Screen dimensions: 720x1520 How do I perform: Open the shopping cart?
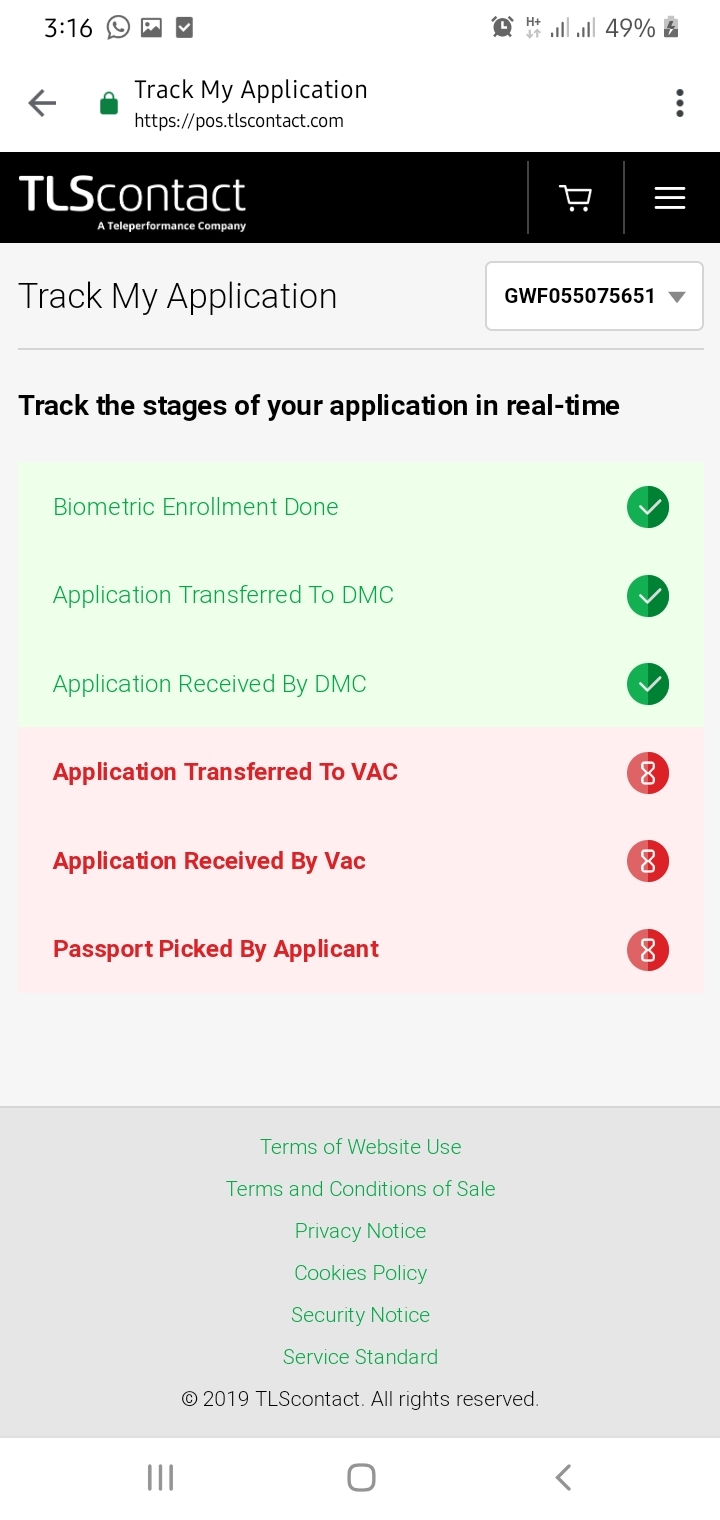[x=575, y=197]
